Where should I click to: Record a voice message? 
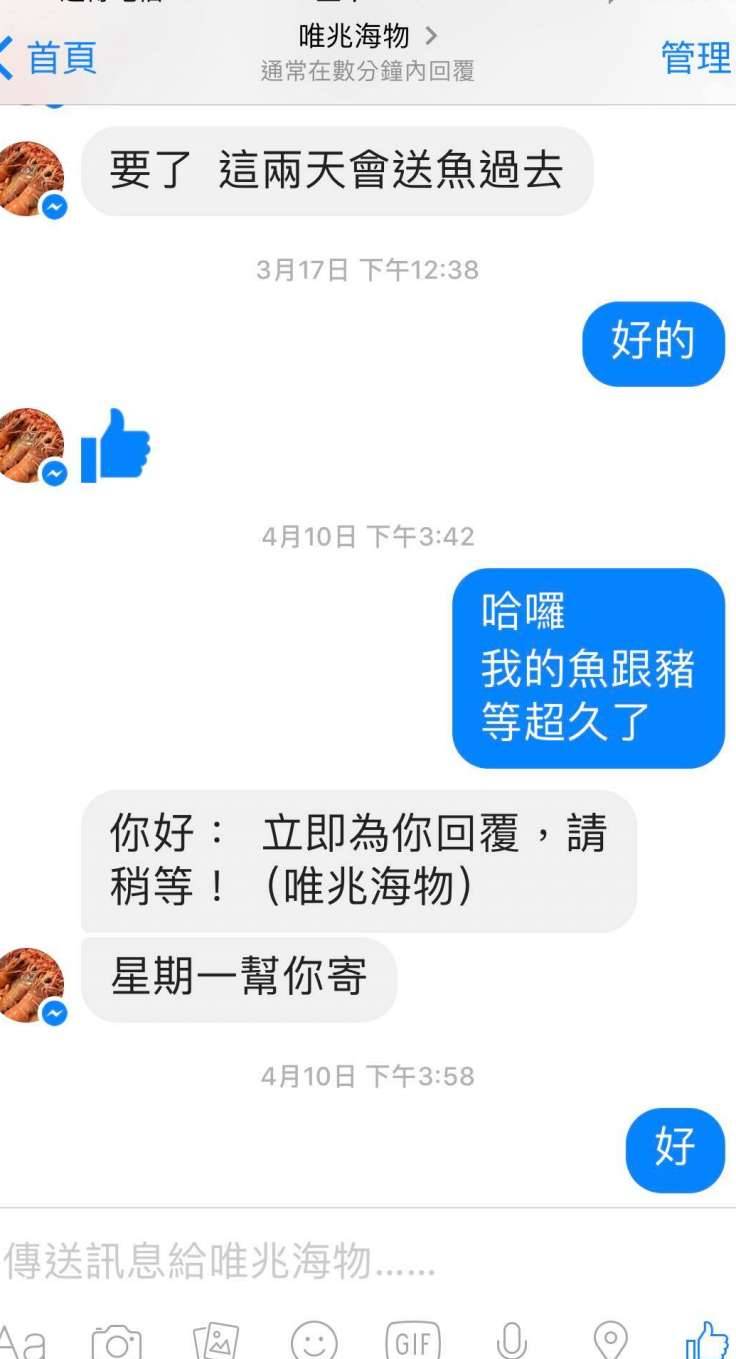click(511, 1341)
